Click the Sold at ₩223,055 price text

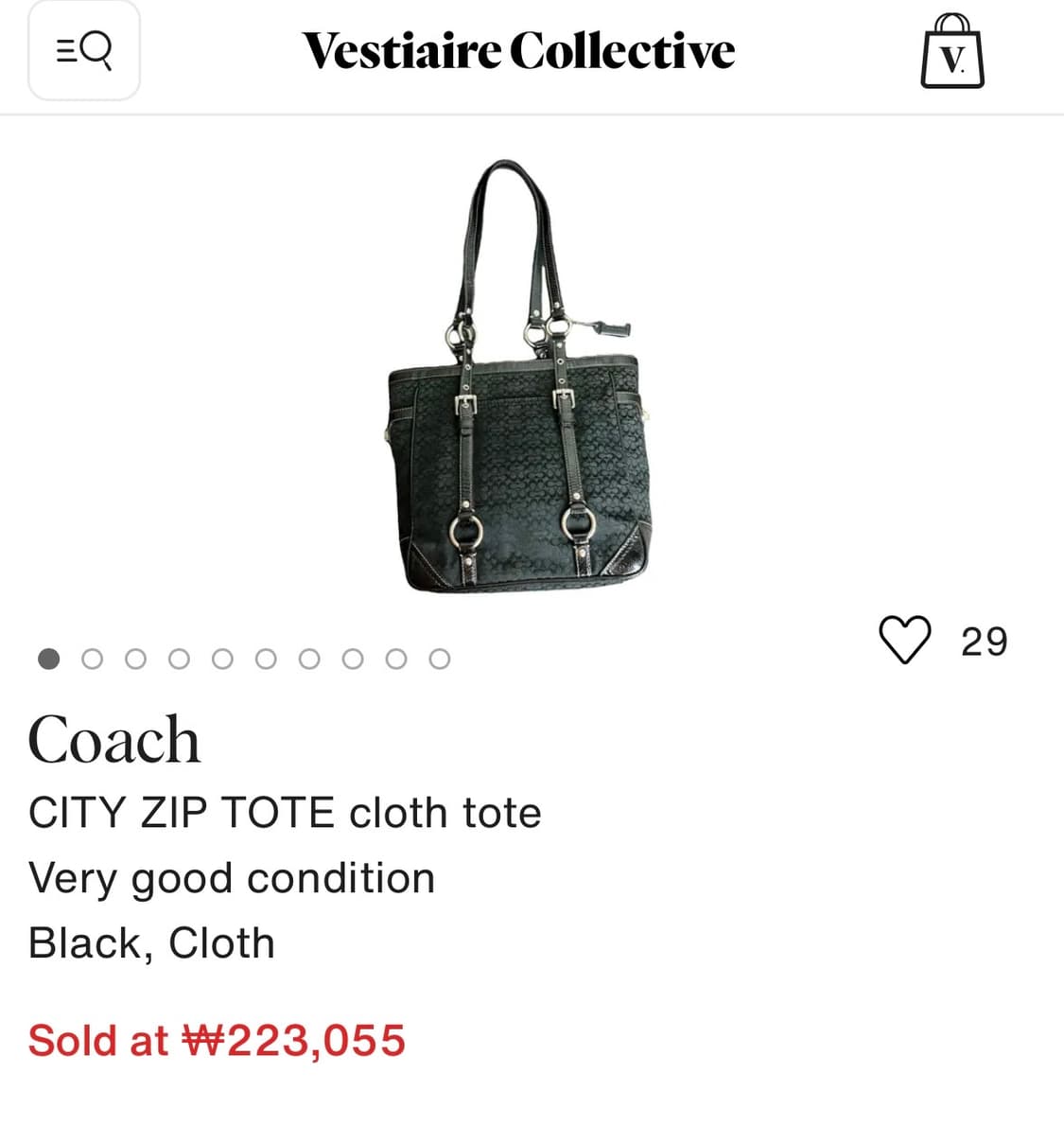[x=217, y=1039]
